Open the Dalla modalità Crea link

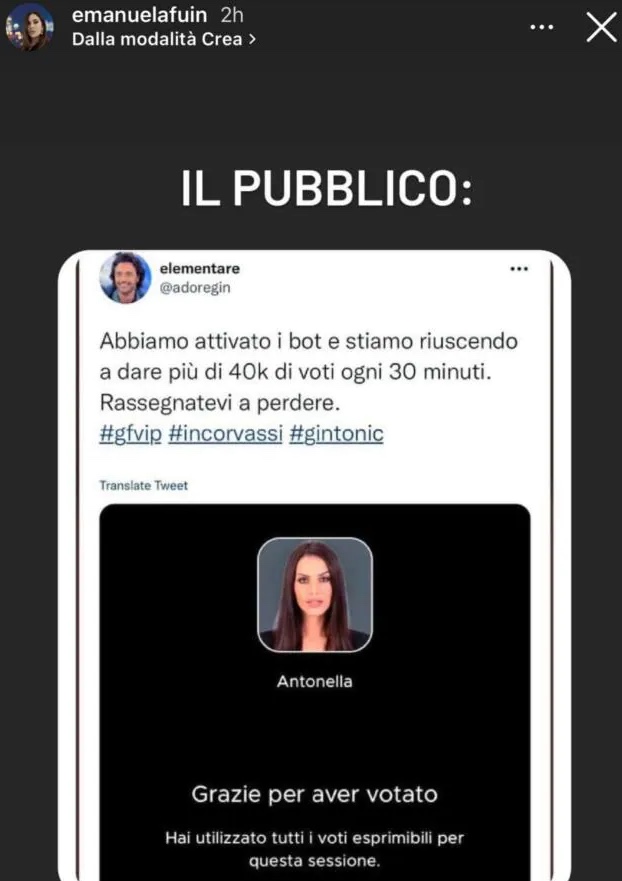click(x=163, y=40)
